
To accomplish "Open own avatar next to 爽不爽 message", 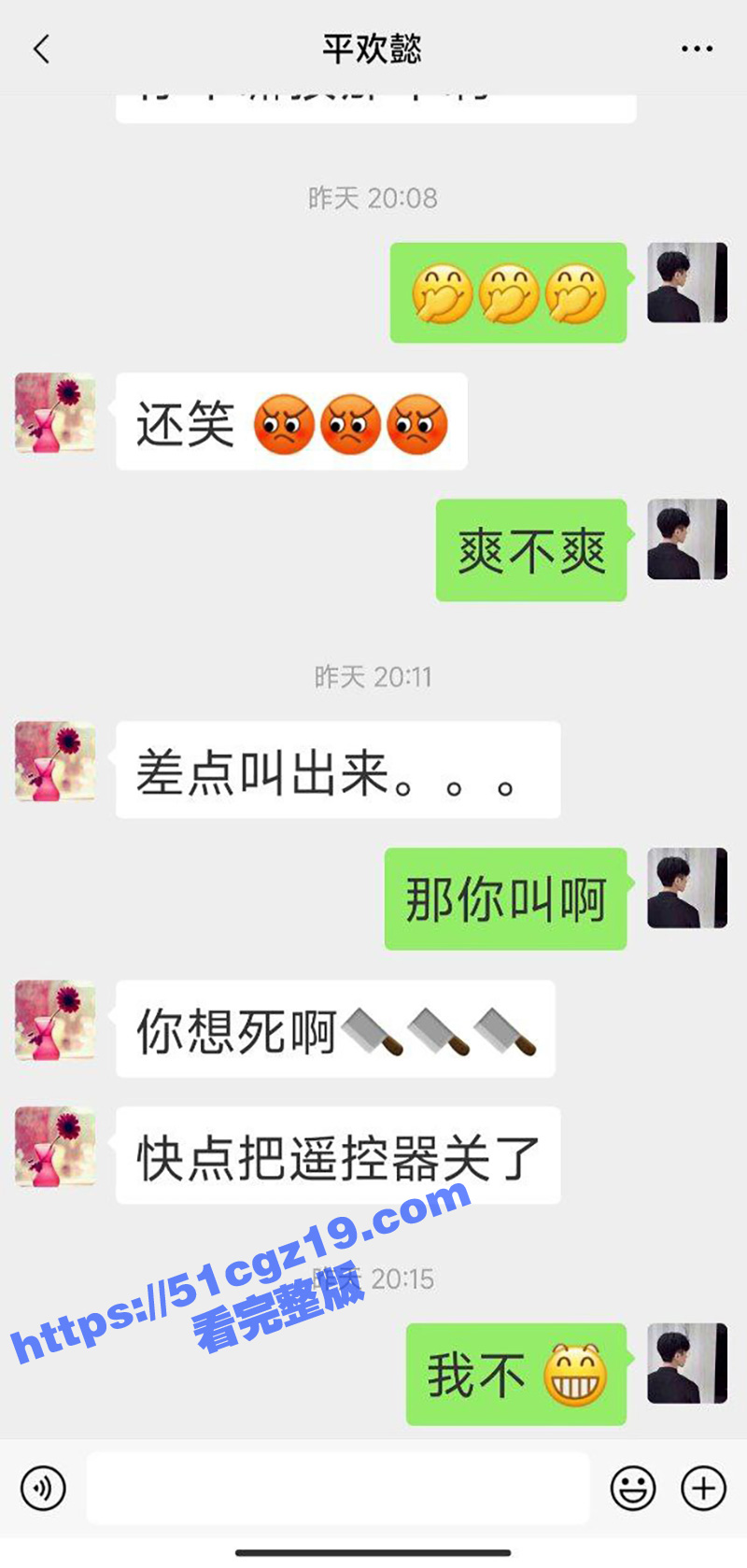I will [687, 539].
